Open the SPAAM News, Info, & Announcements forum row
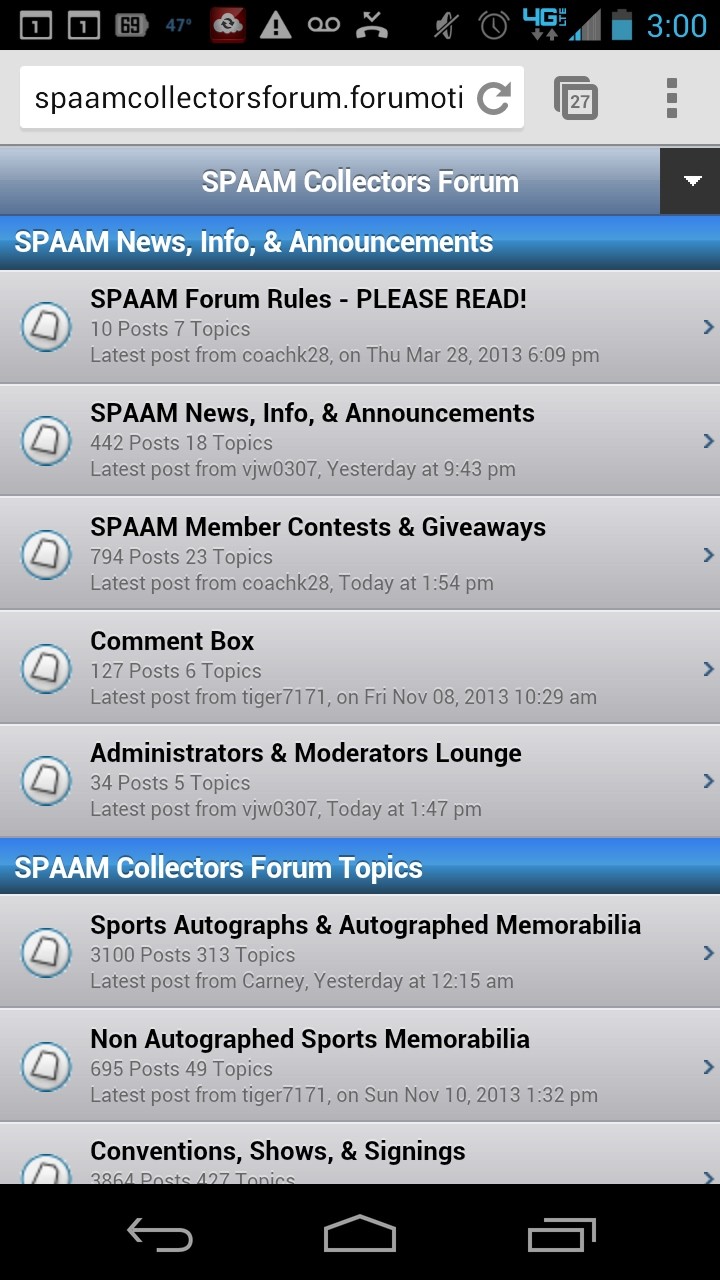 (360, 440)
